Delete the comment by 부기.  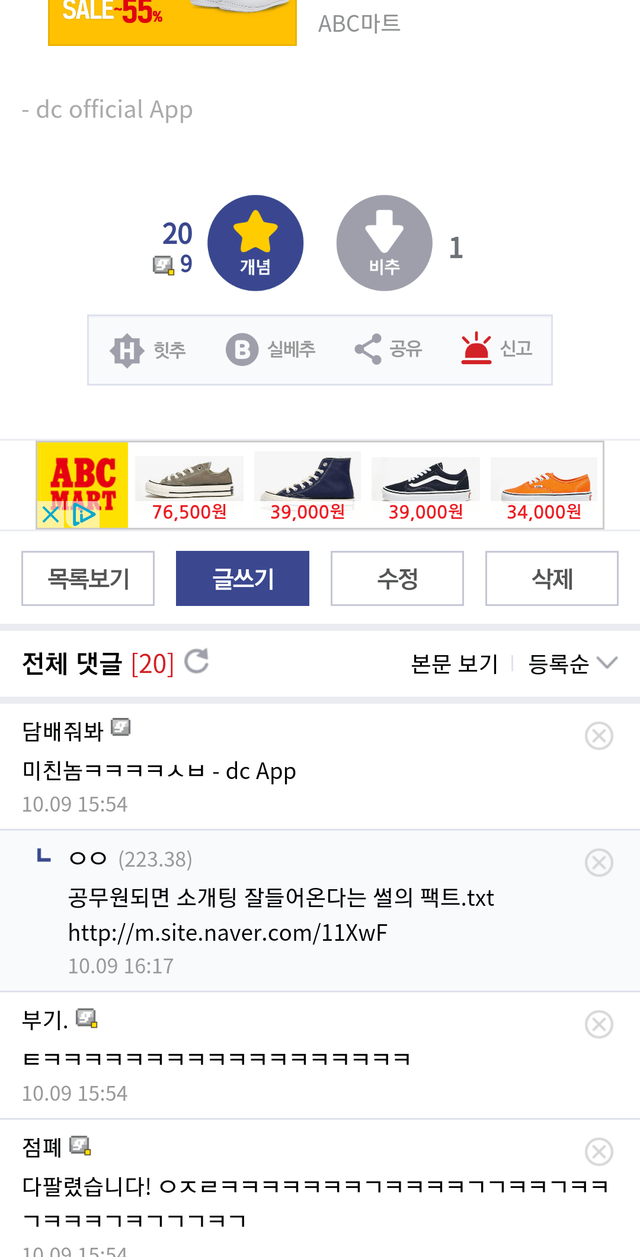coord(598,1024)
